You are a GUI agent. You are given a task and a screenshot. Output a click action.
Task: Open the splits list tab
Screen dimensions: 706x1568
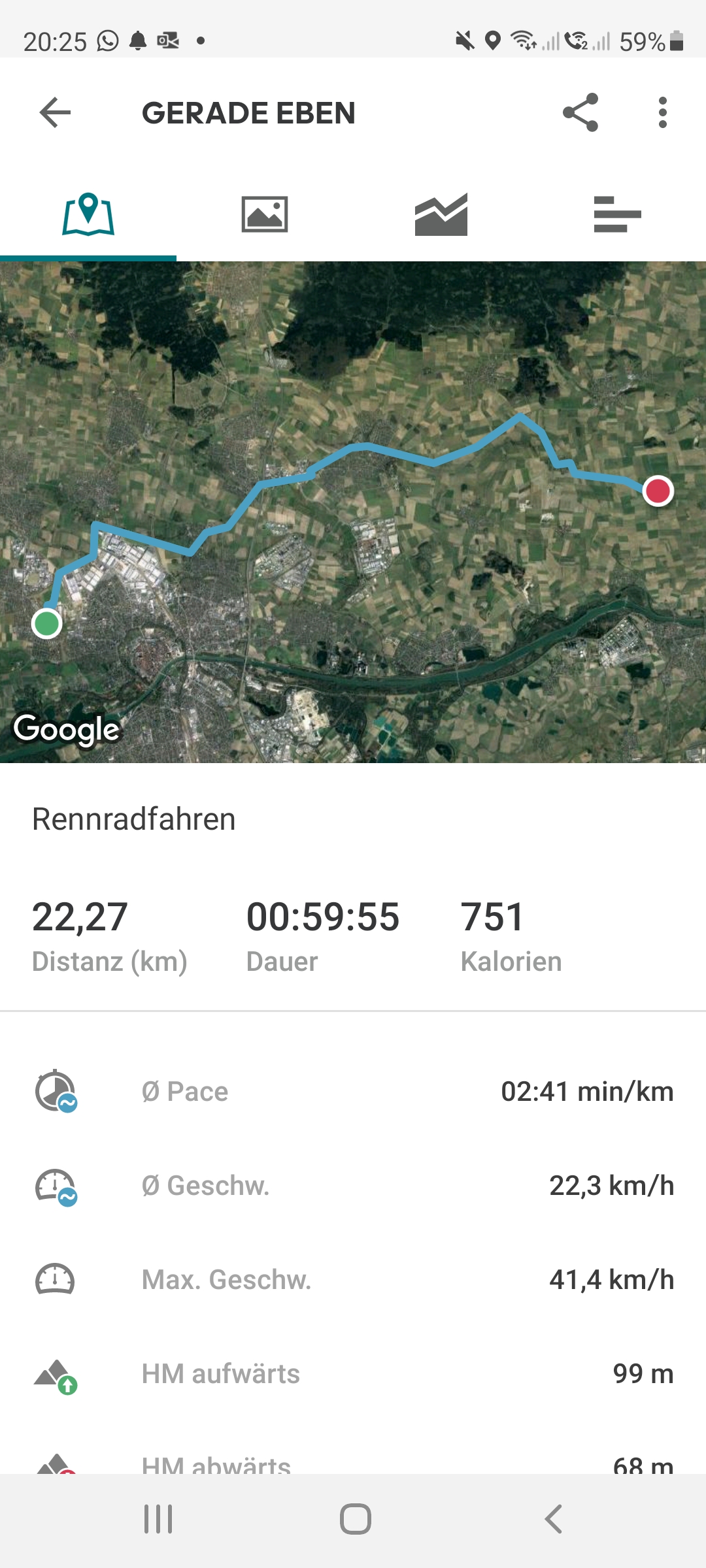point(618,214)
